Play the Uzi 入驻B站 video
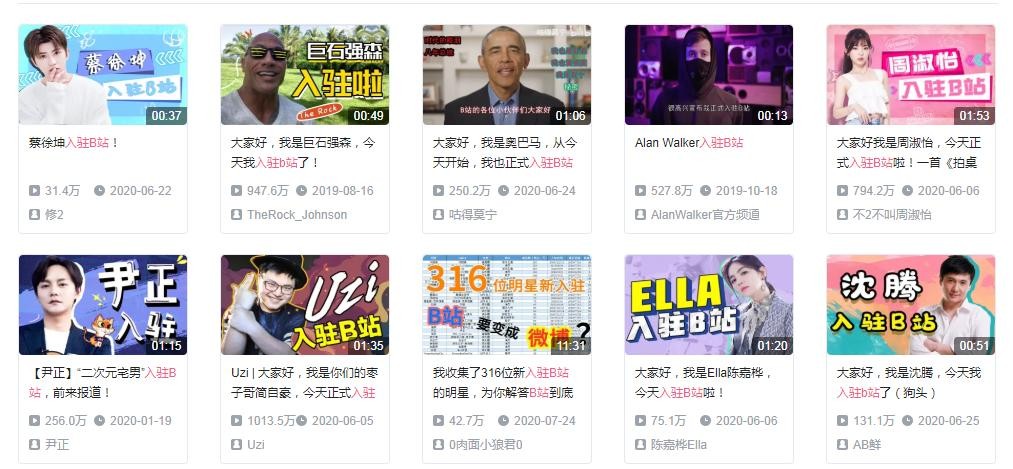Viewport: 1013px width, 469px height. coord(304,305)
